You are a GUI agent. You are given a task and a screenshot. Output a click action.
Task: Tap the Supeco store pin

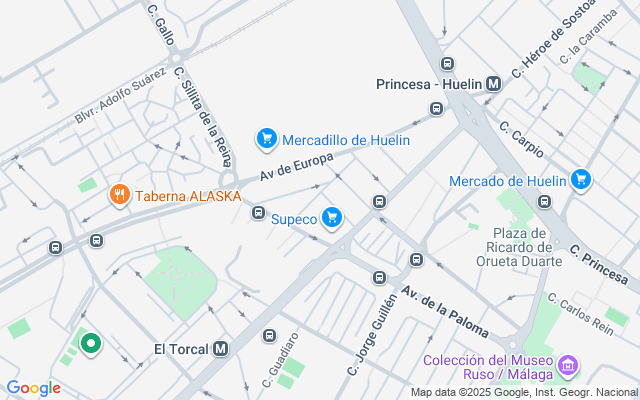pyautogui.click(x=332, y=218)
